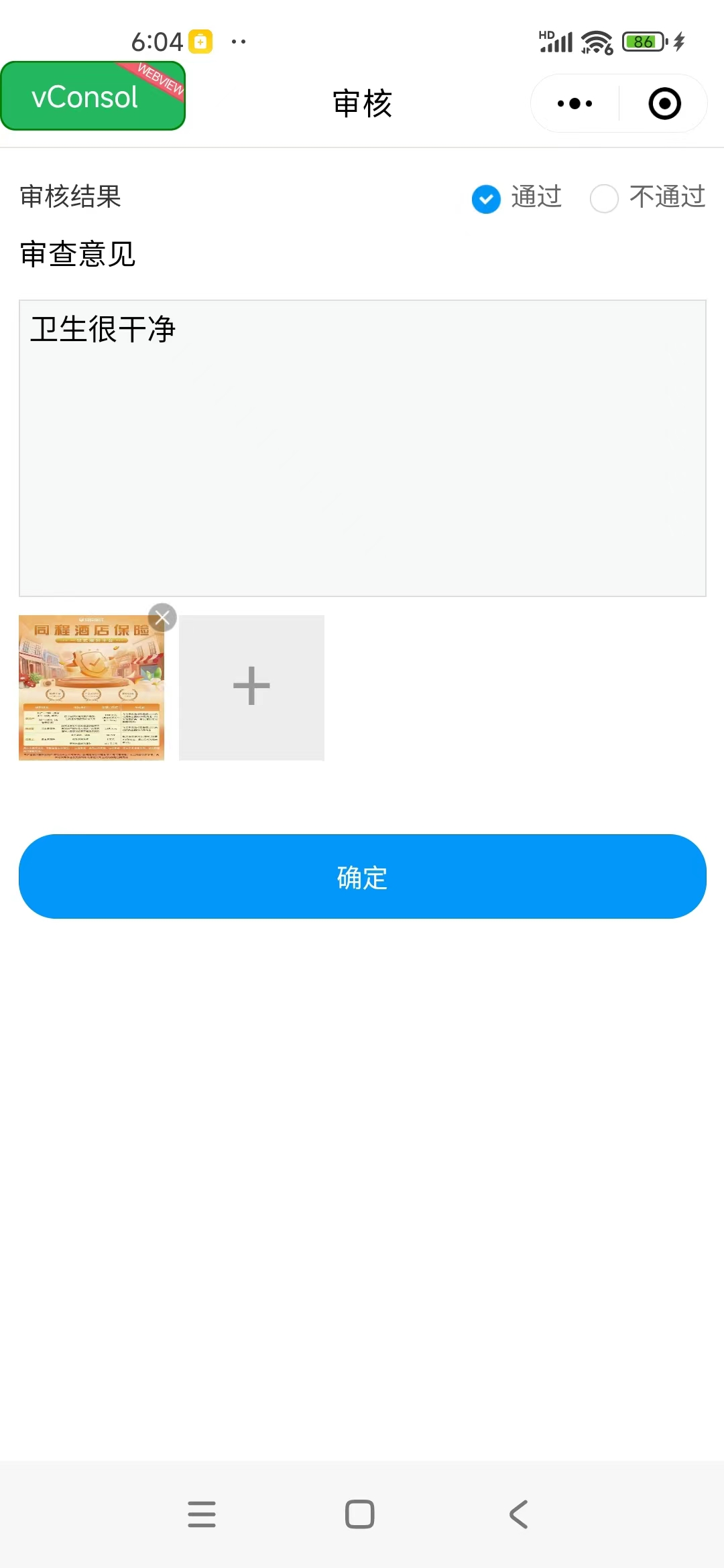Focus the 审查意见 text area

tap(363, 448)
